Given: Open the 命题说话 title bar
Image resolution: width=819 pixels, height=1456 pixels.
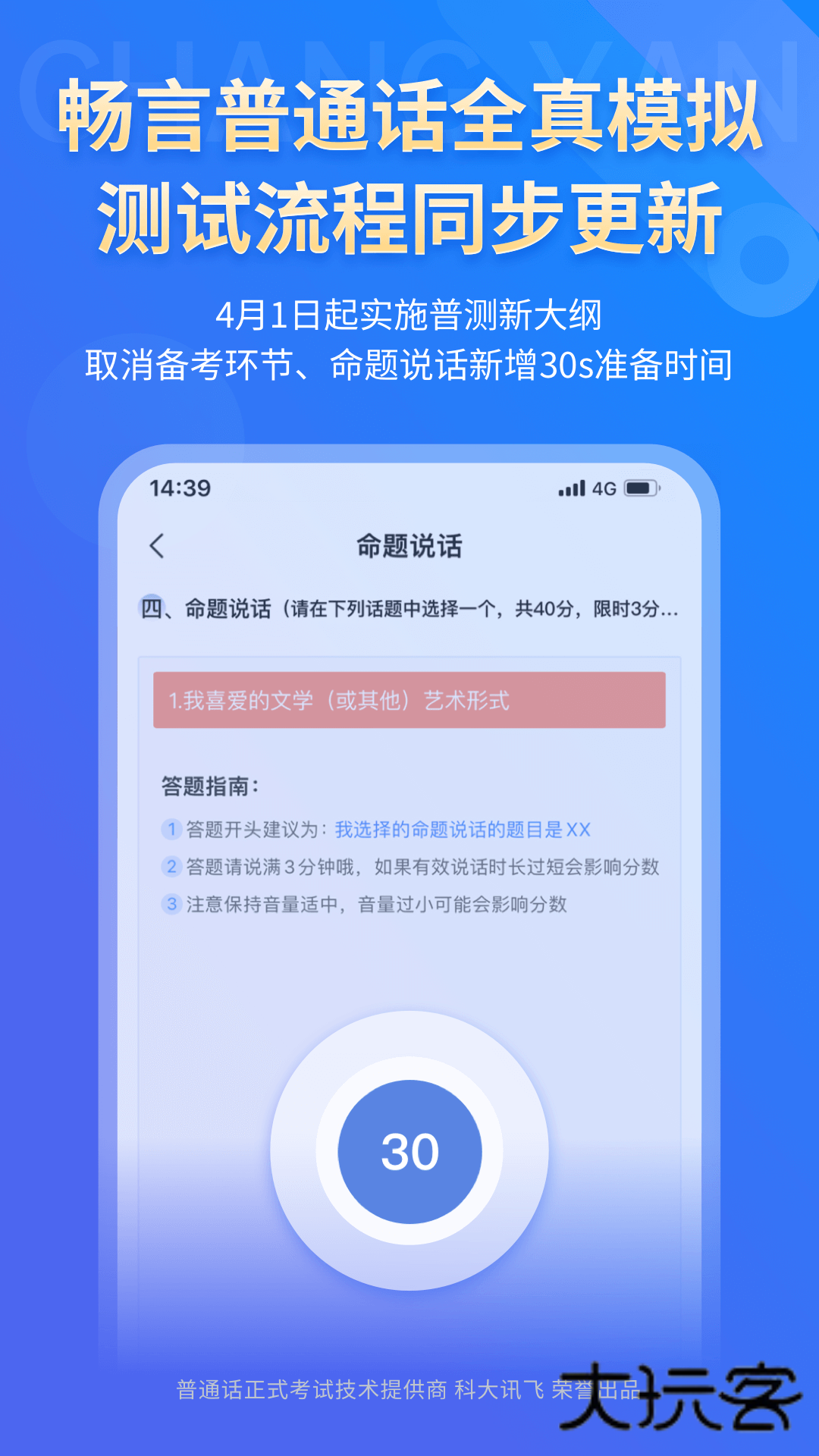Looking at the screenshot, I should click(409, 544).
